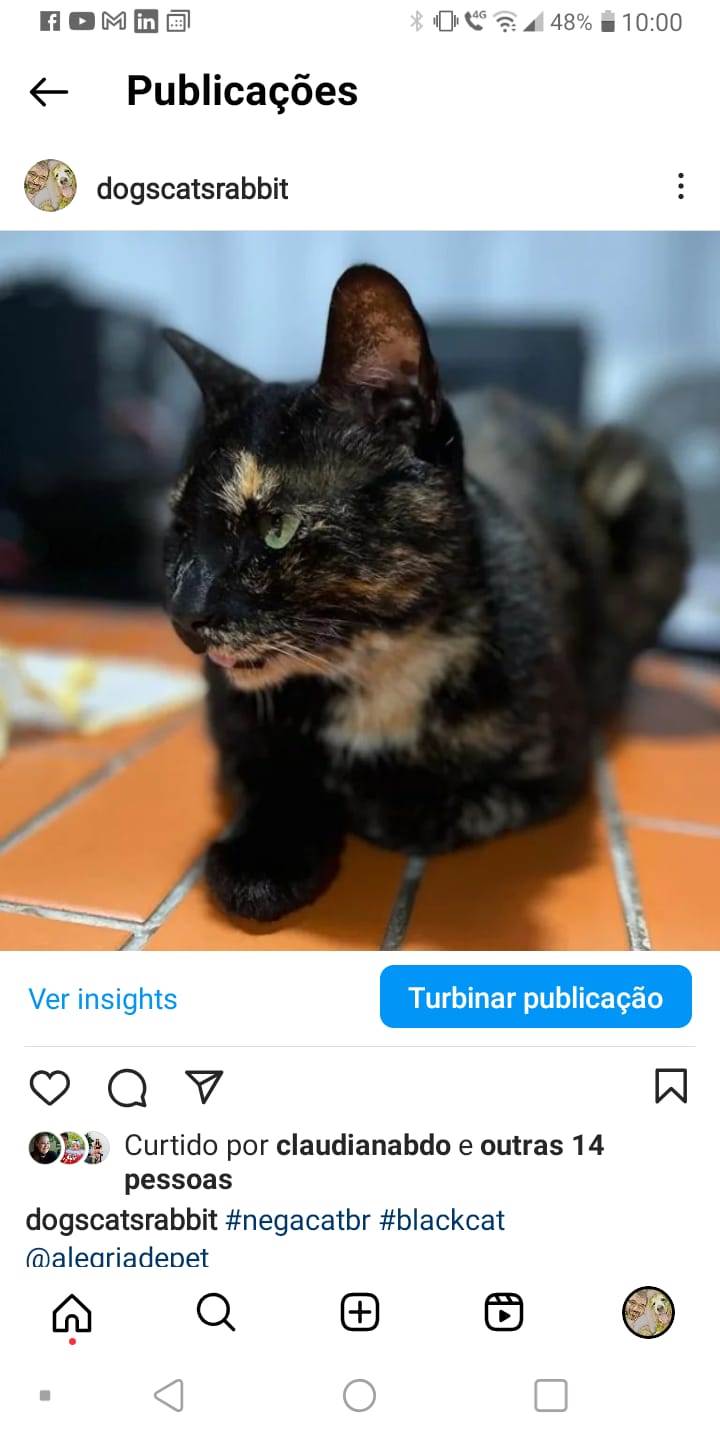Open the list of outras 14 pessoas
Viewport: 720px width, 1440px height.
click(x=541, y=1145)
